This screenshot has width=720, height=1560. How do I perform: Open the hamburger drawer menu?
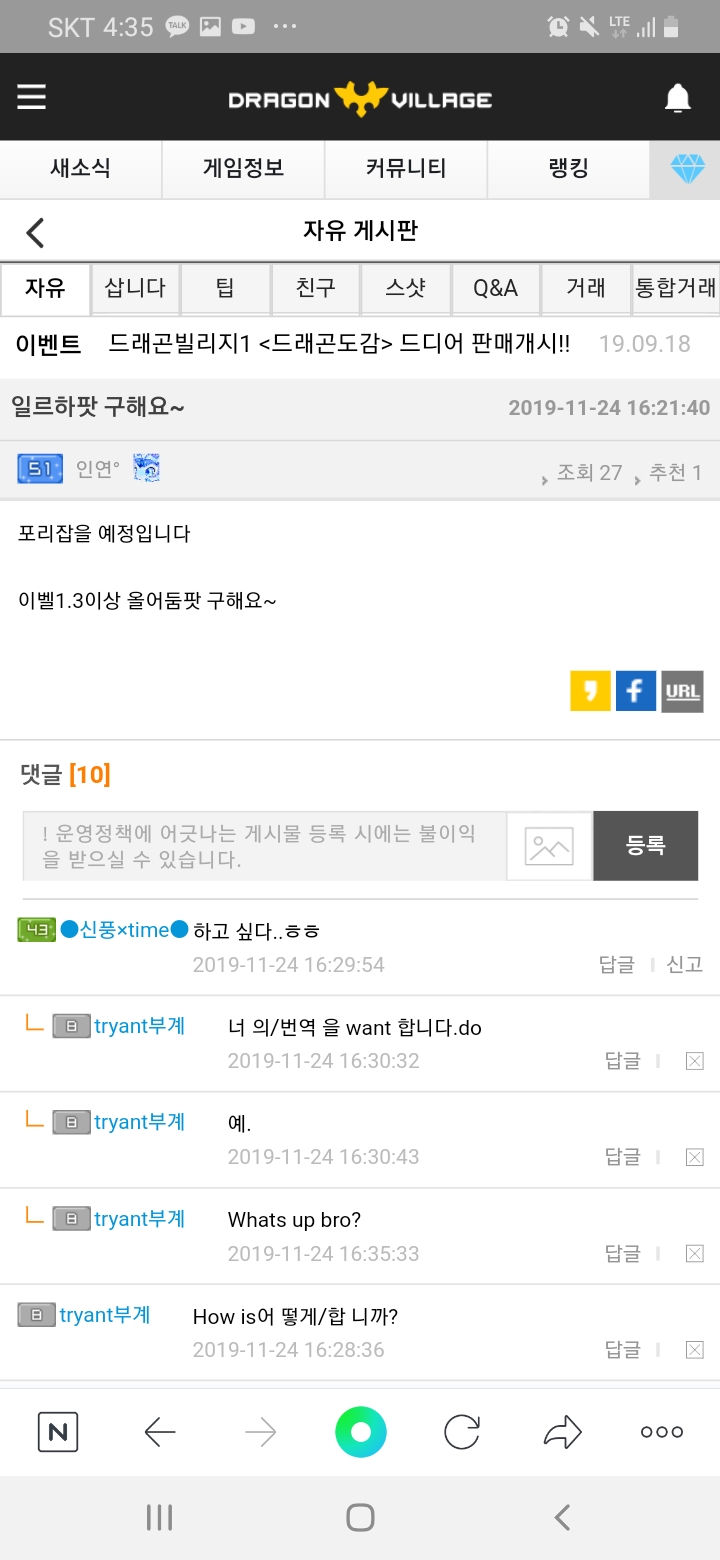pos(32,97)
